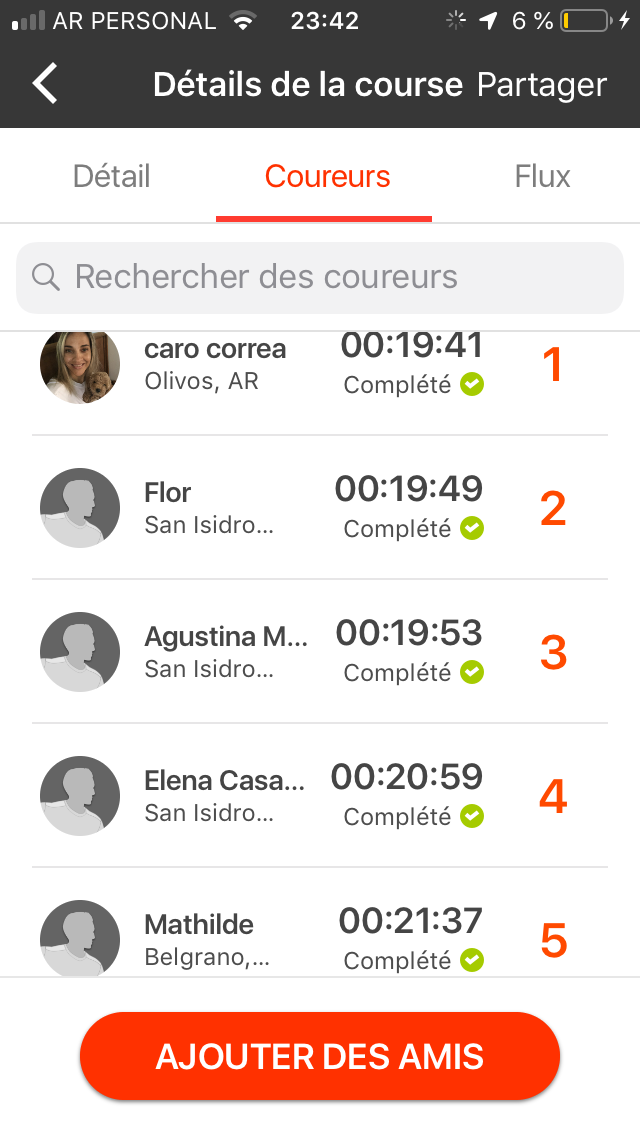This screenshot has width=640, height=1136.
Task: Tap the AJOUTER DES AMIS button
Action: (x=320, y=1056)
